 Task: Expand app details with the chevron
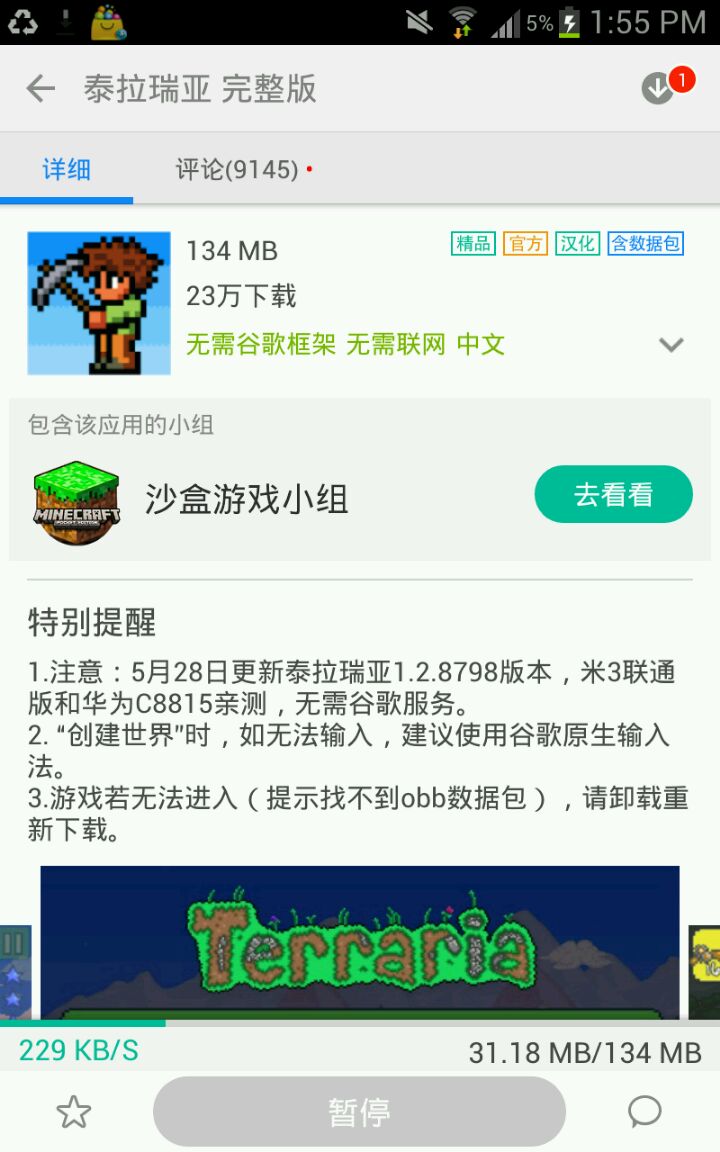point(671,345)
